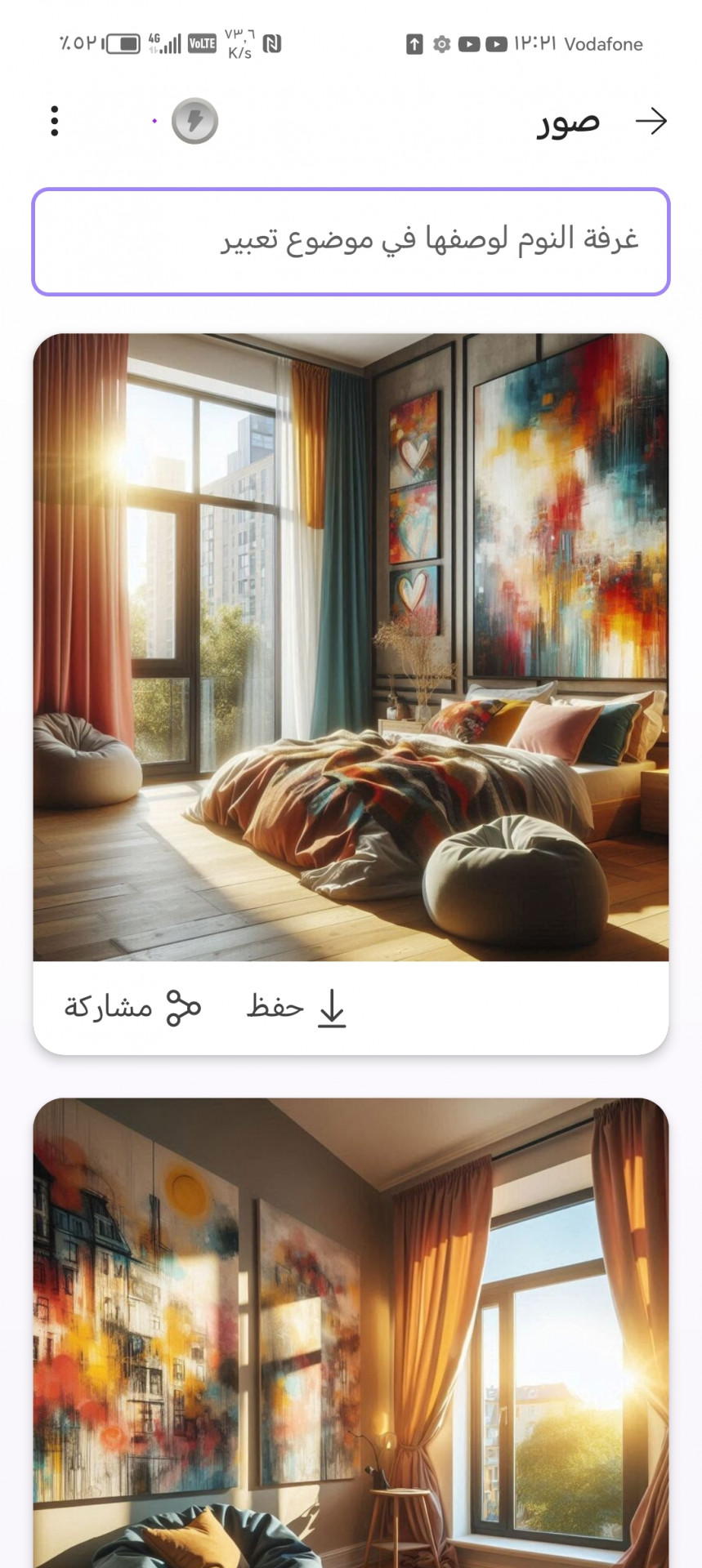
Task: Open the second generated bedroom image
Action: (351, 1333)
